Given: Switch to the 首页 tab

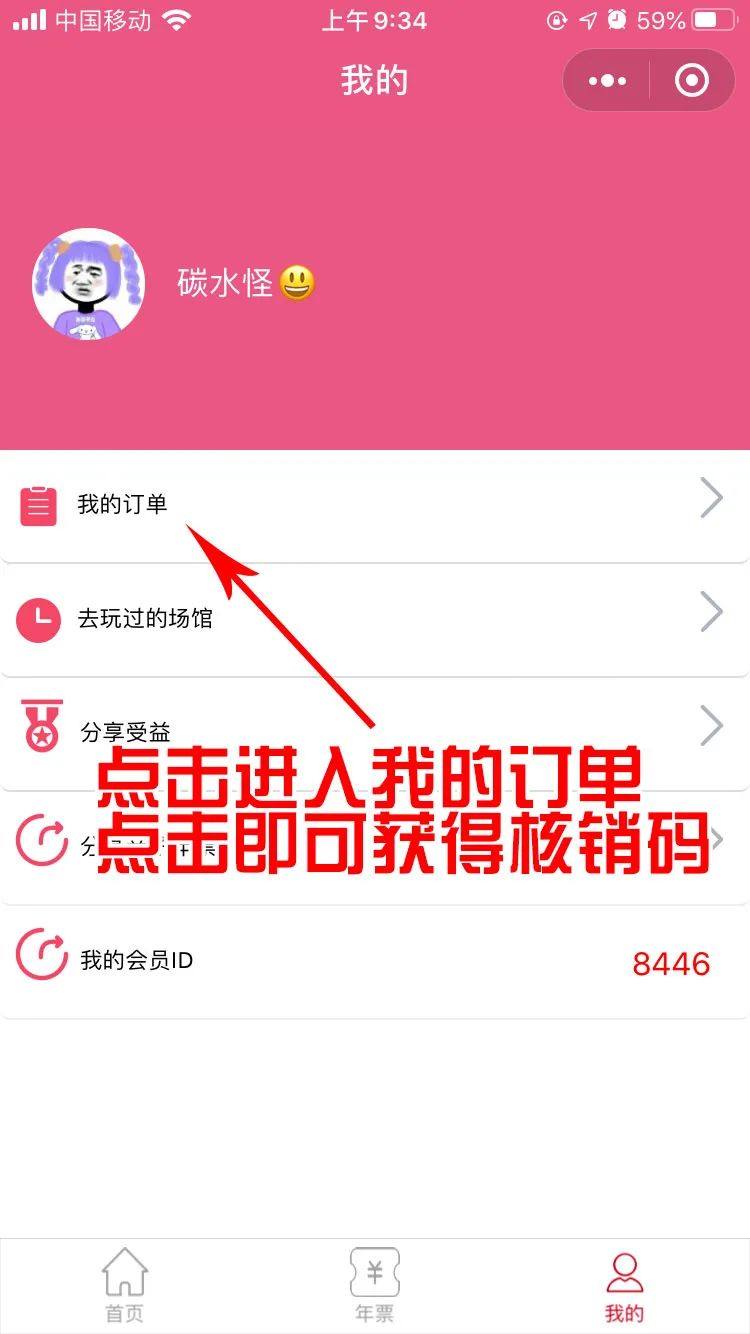Looking at the screenshot, I should tap(125, 1285).
